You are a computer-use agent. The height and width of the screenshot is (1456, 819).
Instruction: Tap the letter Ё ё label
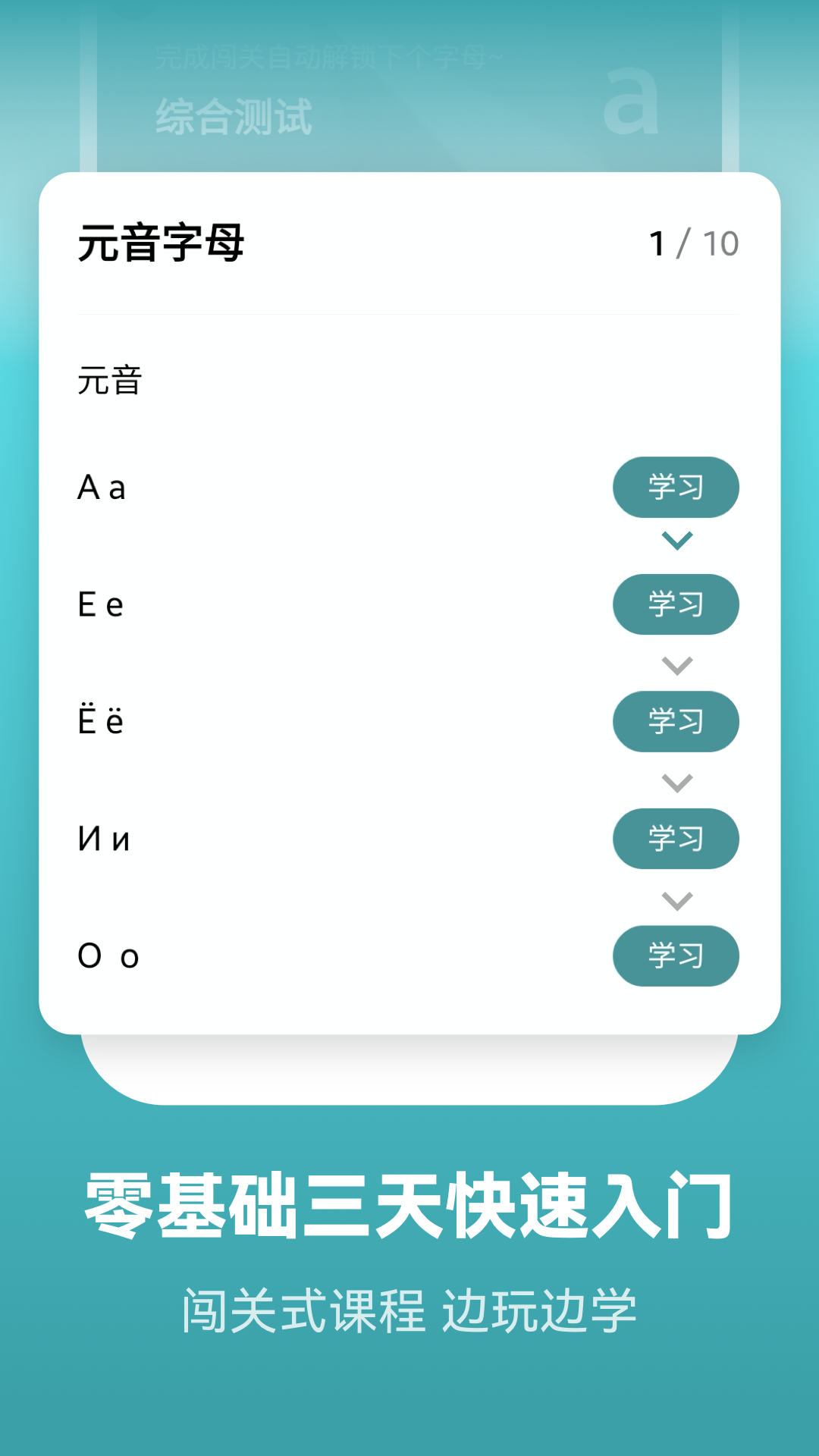(103, 721)
